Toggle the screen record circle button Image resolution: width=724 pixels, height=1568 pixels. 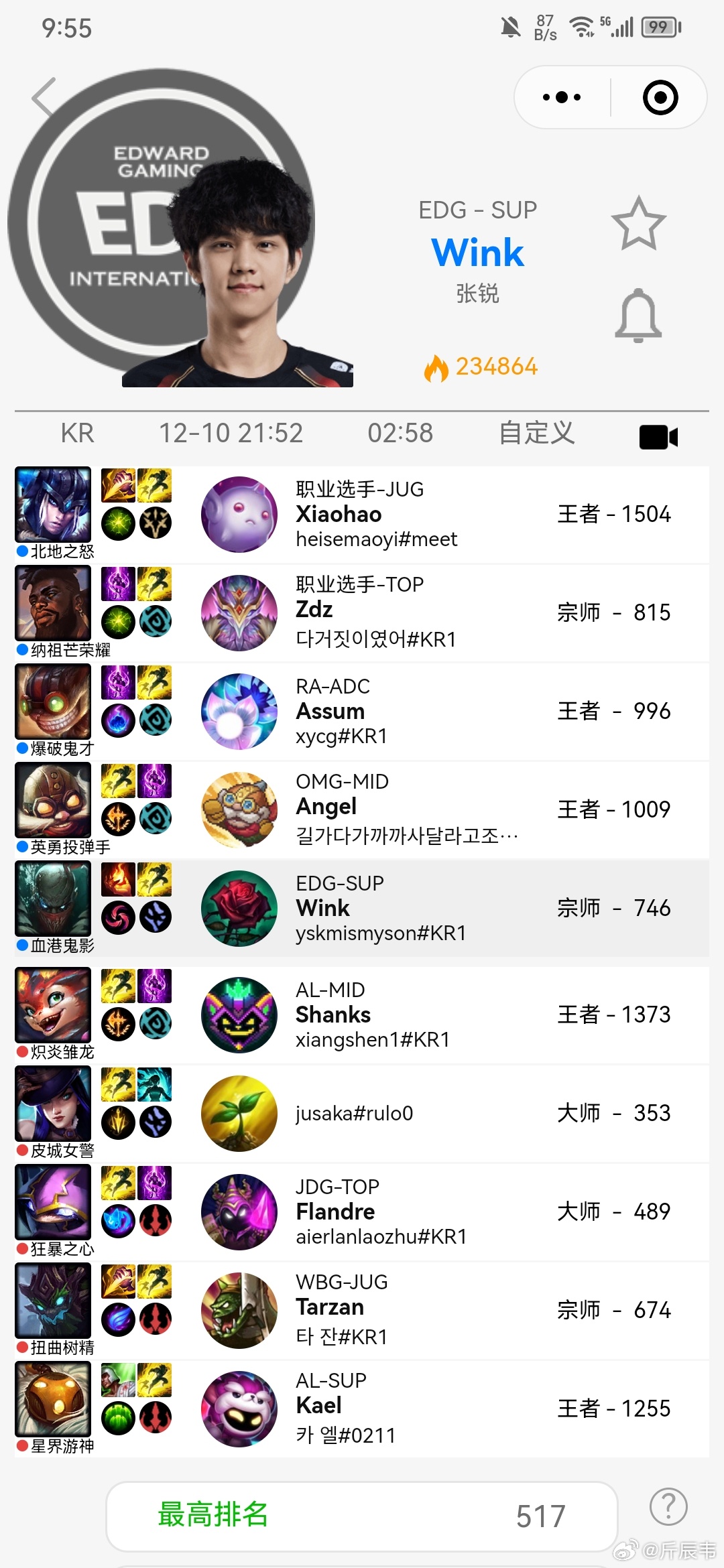[661, 96]
